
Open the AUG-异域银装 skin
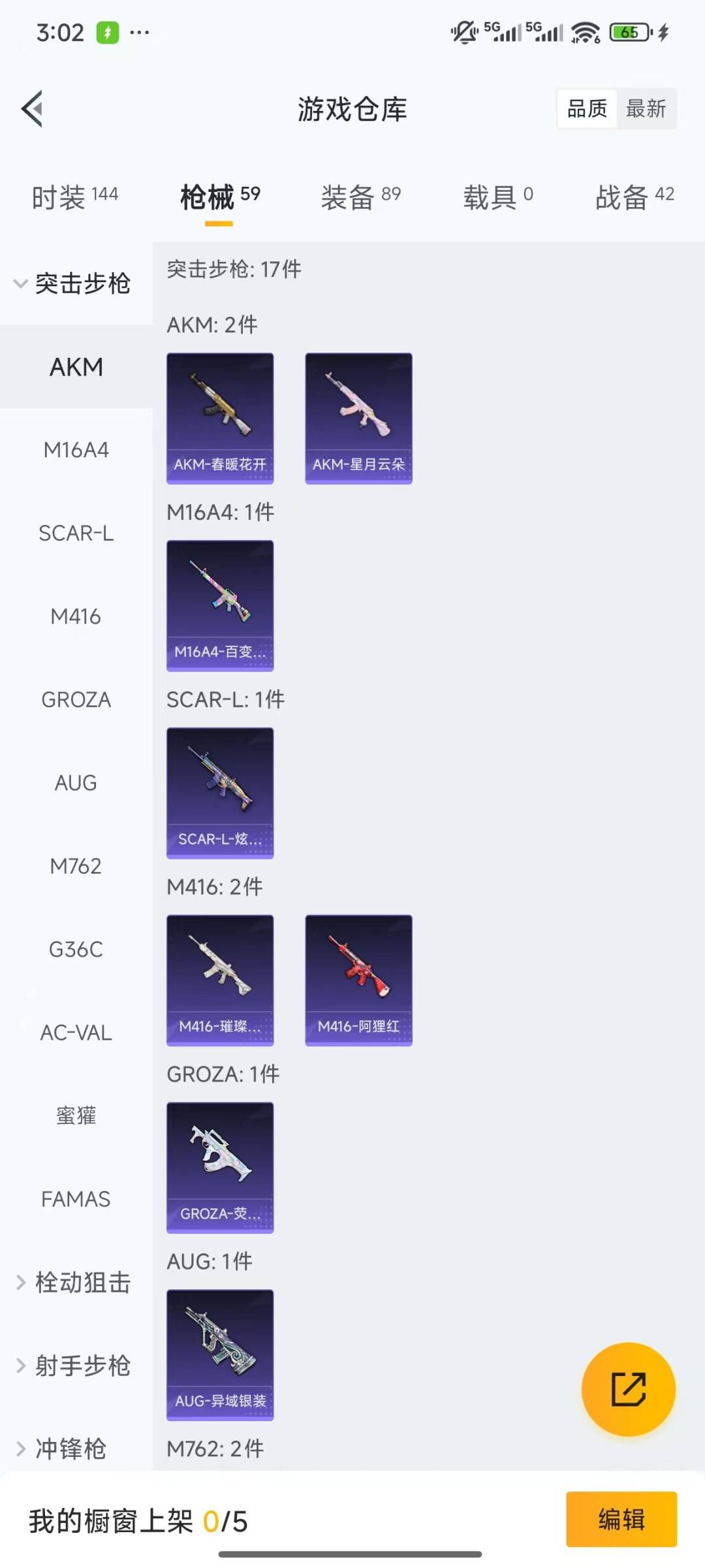pyautogui.click(x=220, y=1354)
